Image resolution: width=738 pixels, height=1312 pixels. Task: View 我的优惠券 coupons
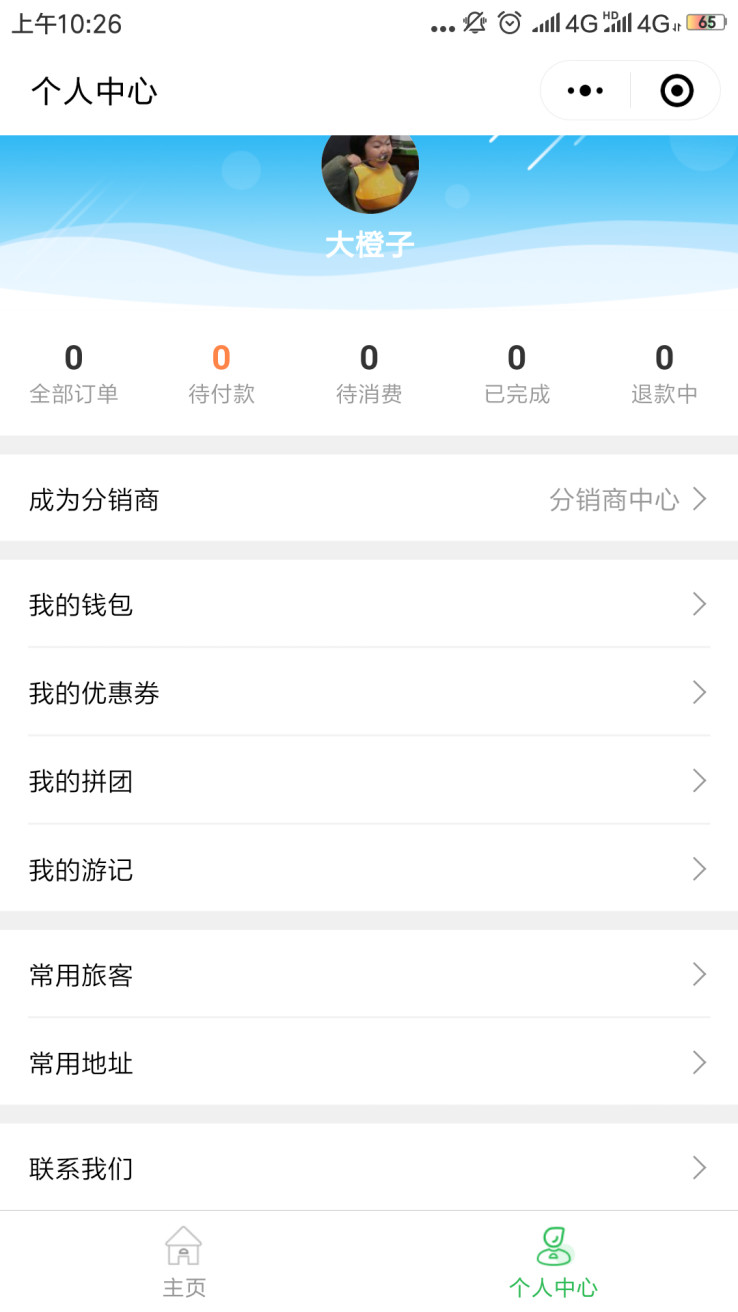pos(369,692)
